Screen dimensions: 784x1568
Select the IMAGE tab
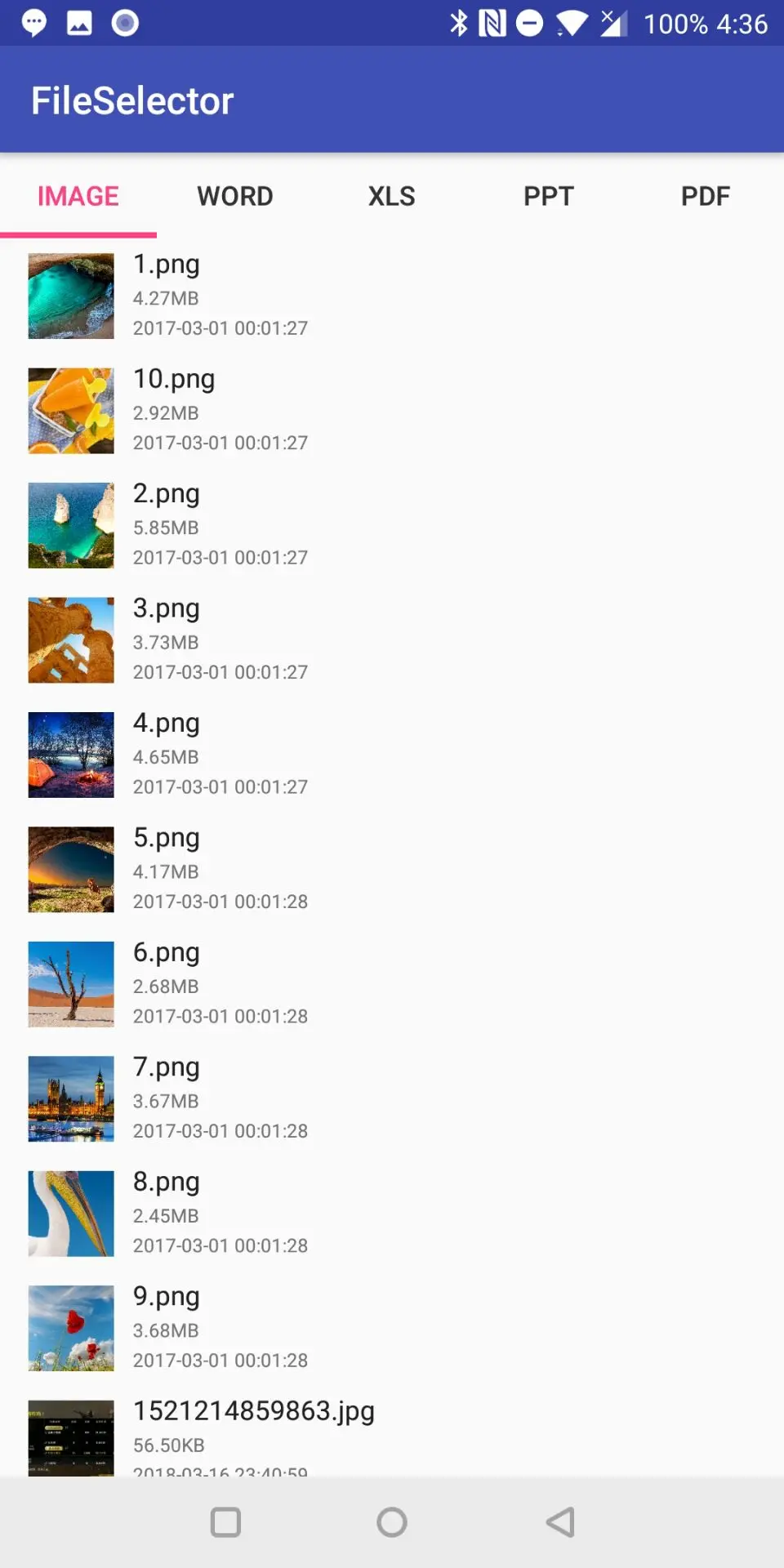click(78, 196)
